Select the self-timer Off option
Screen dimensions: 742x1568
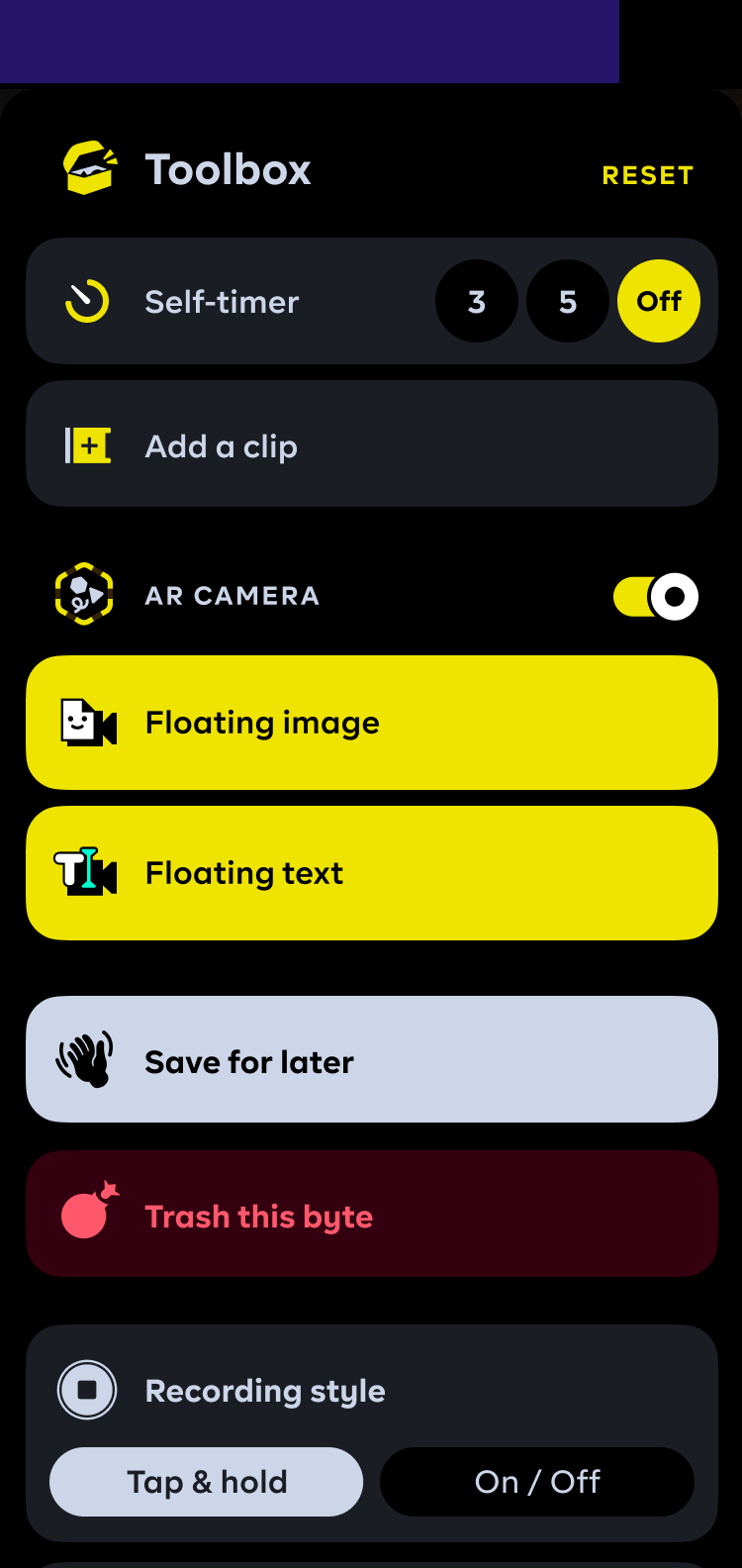click(659, 301)
